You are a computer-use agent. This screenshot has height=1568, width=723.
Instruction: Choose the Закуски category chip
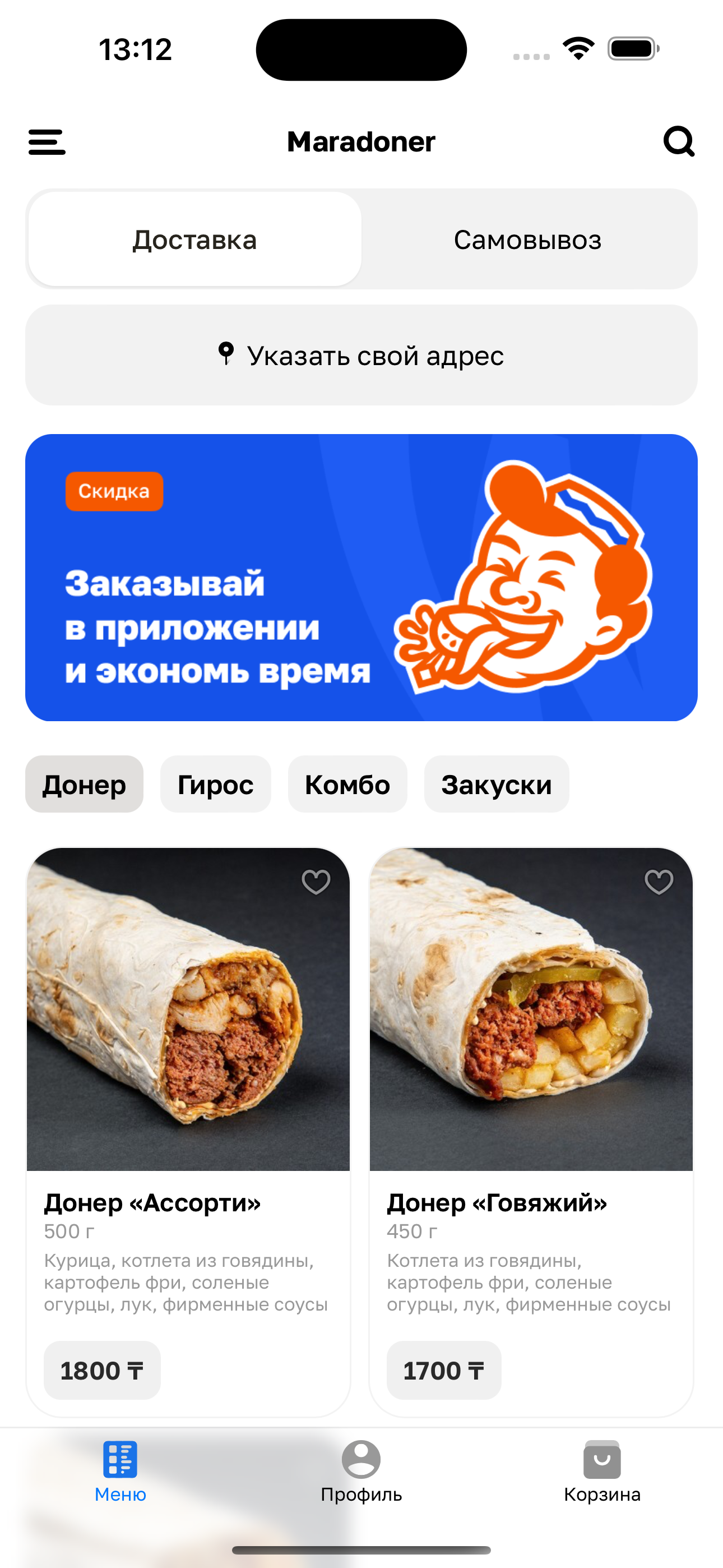pos(497,784)
